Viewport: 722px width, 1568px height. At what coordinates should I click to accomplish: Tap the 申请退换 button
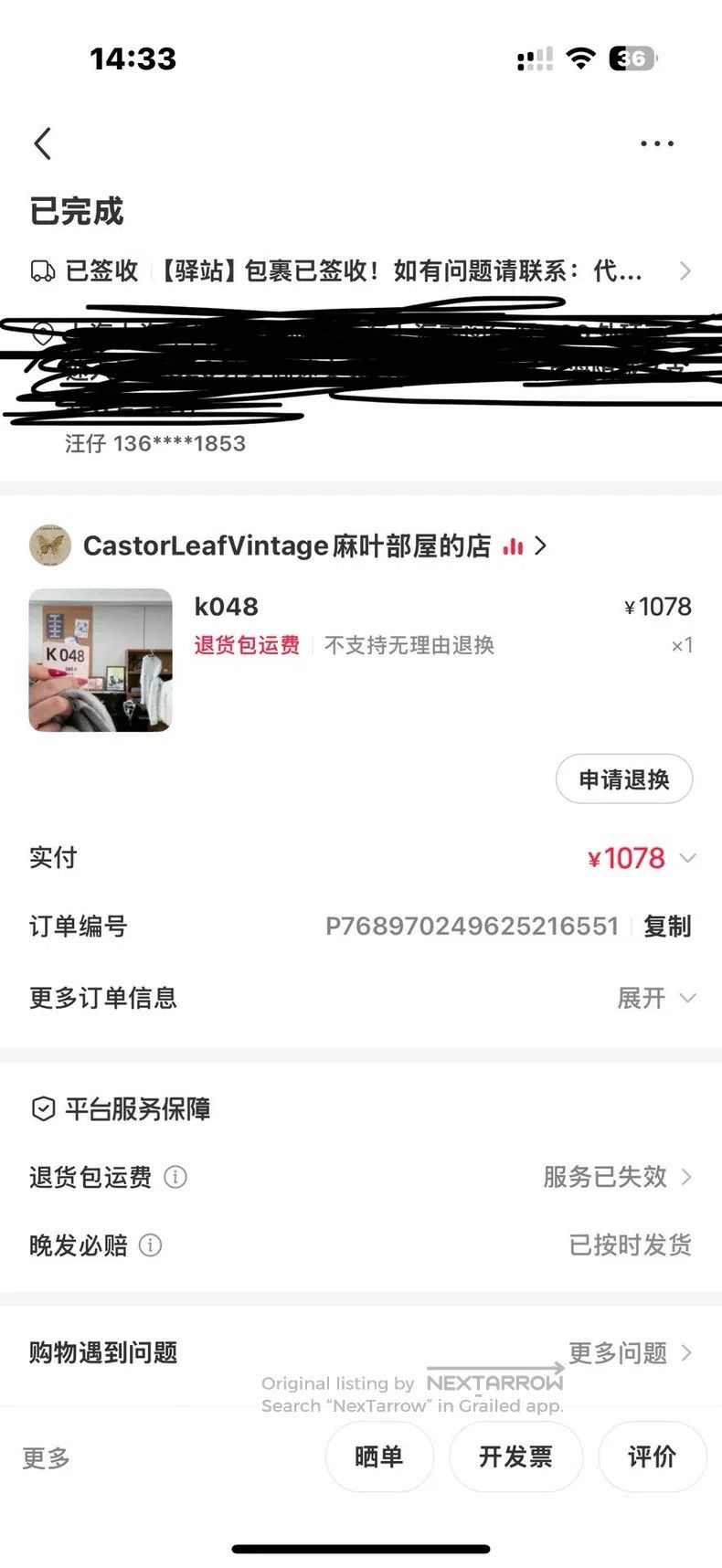(x=624, y=779)
